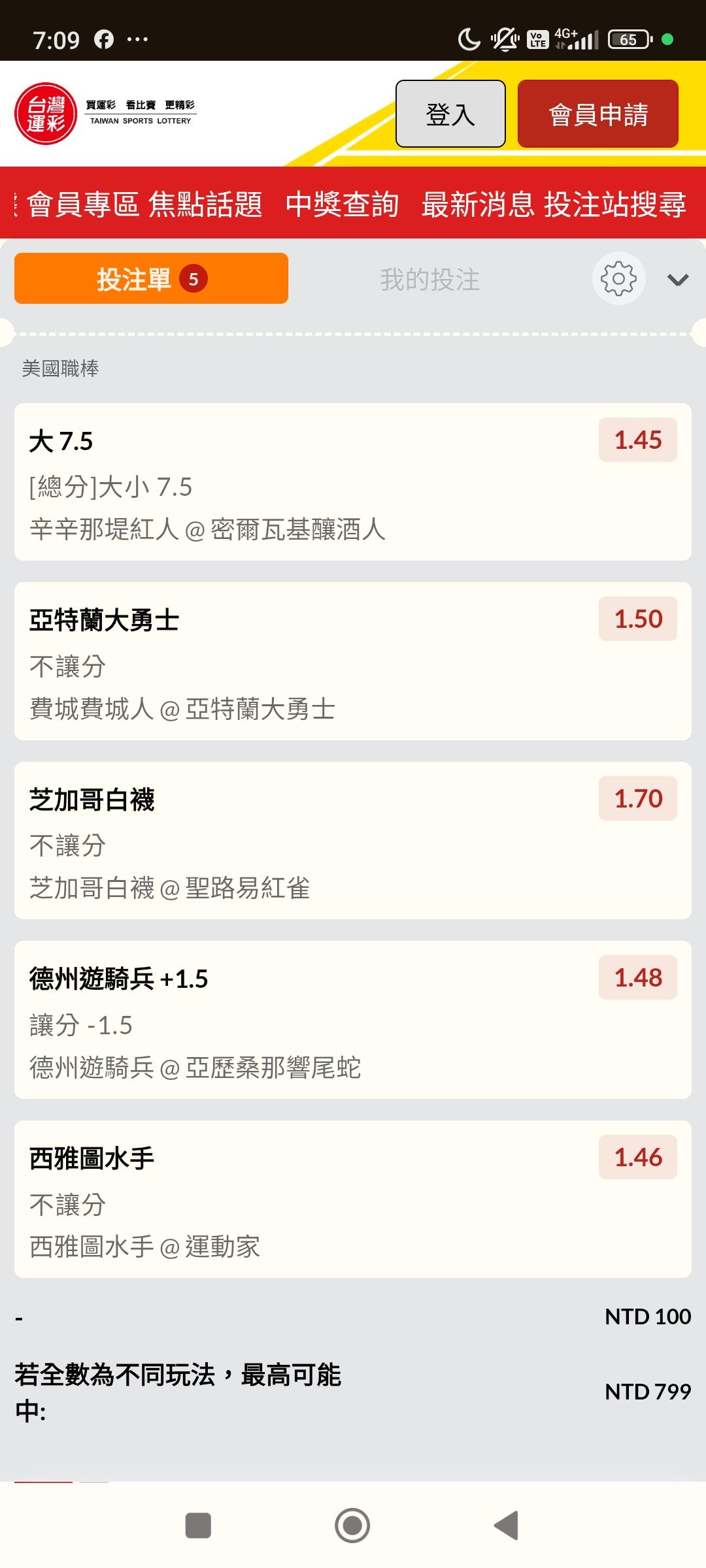706x1568 pixels.
Task: Tap the 1.48 odds for 德州遊騎兵 +1.5
Action: 638,977
